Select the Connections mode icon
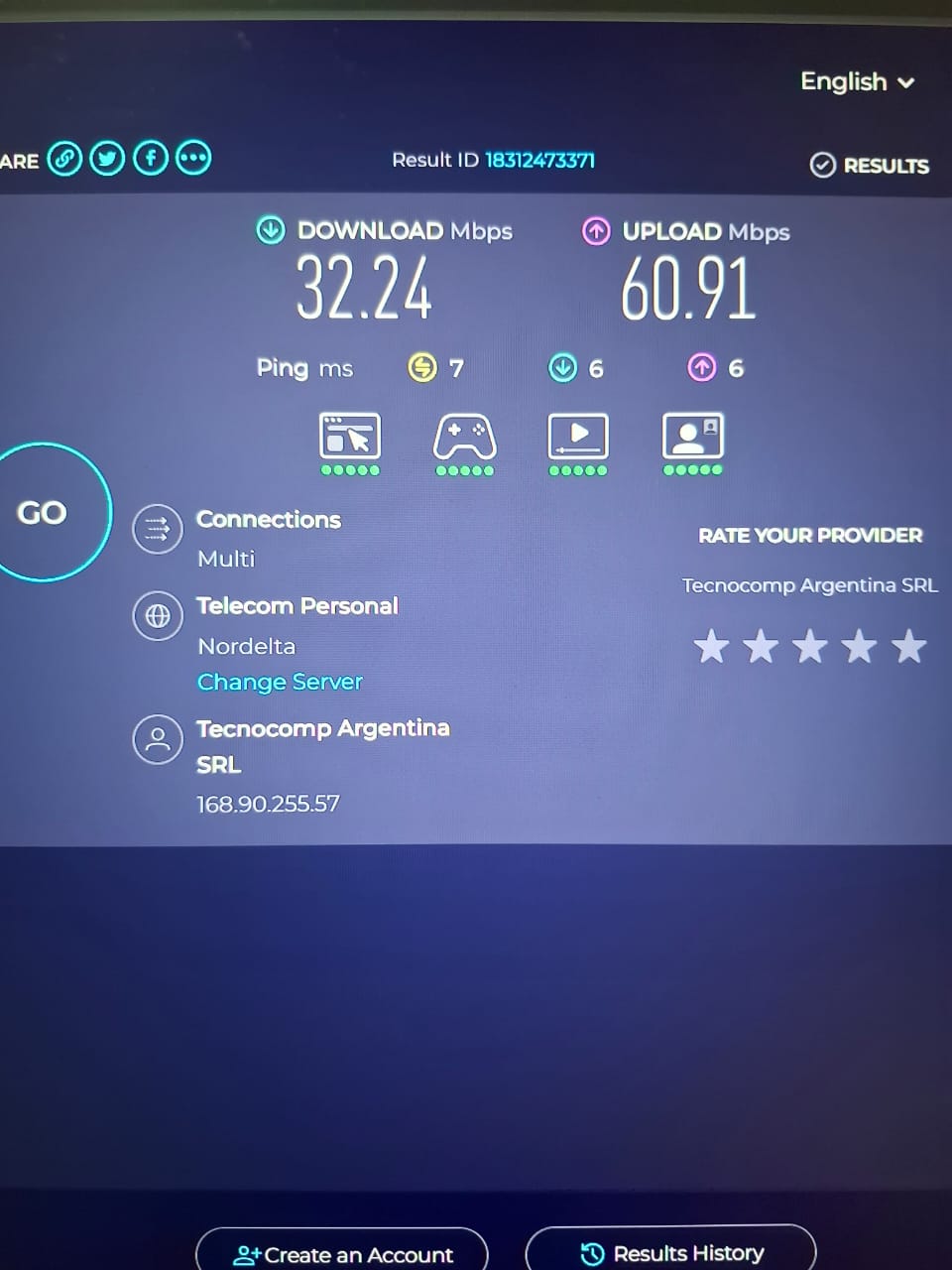The height and width of the screenshot is (1270, 952). (x=158, y=529)
